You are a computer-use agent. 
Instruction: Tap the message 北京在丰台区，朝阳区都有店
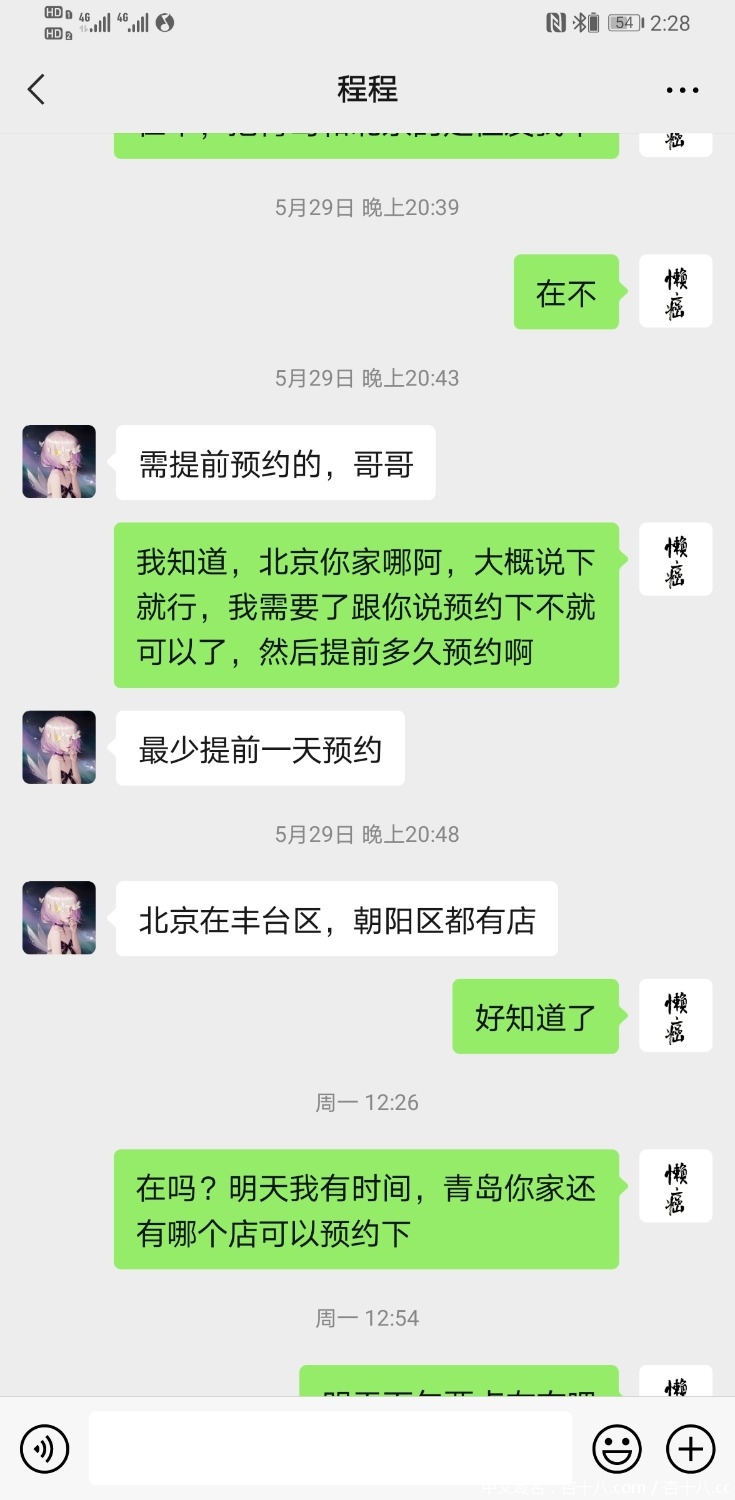coord(336,918)
